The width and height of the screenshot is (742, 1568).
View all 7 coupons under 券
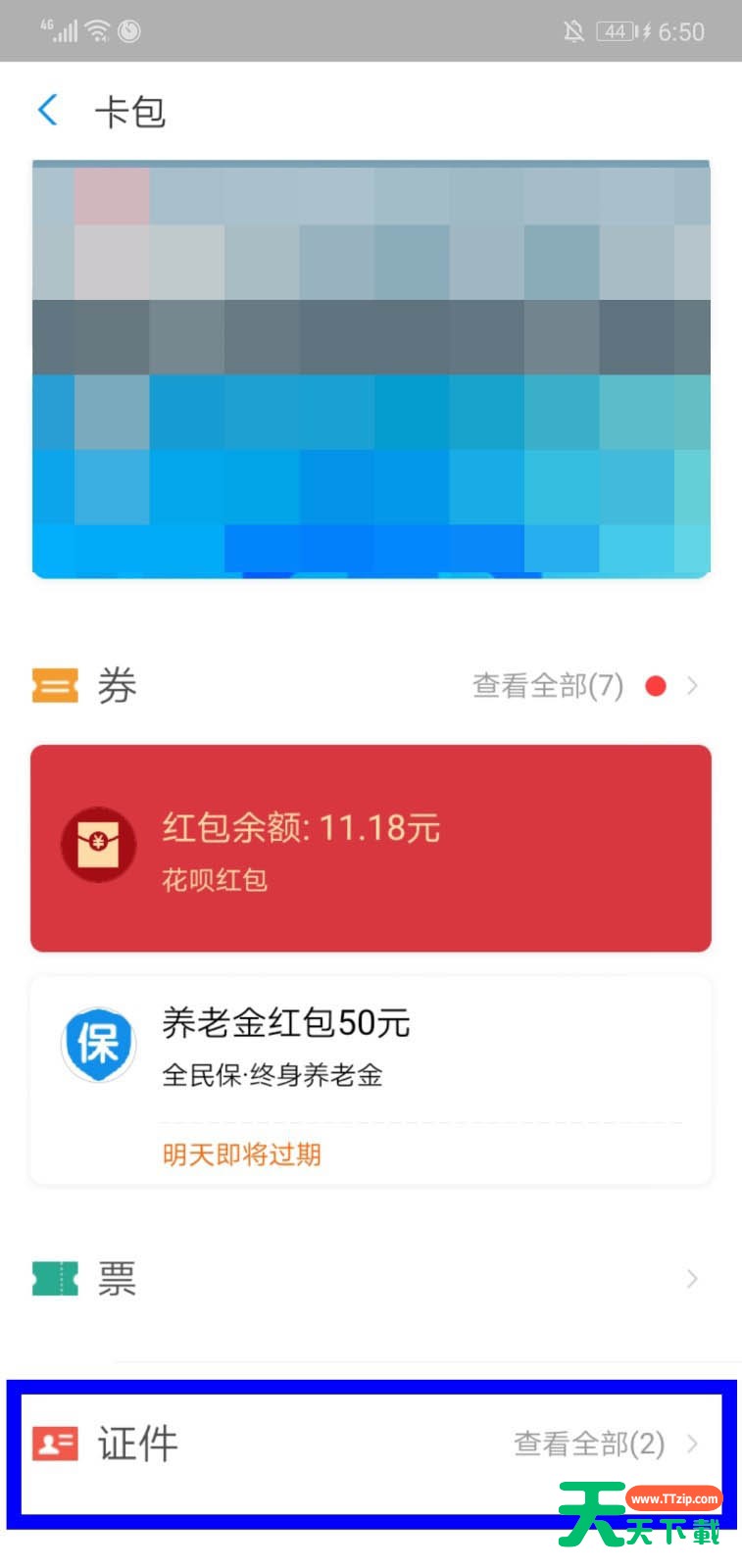548,686
